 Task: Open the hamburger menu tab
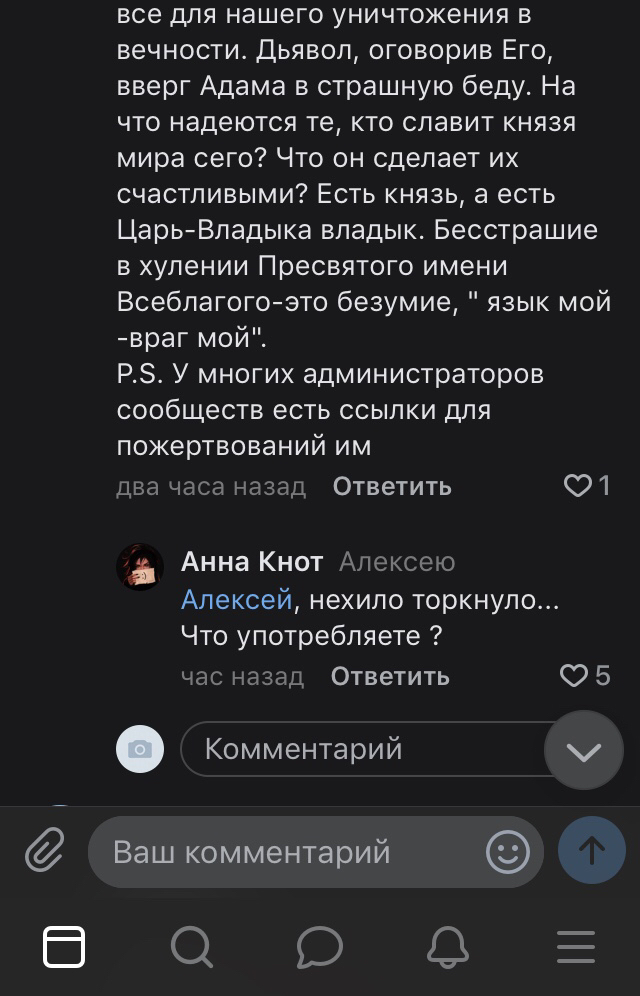pos(576,946)
